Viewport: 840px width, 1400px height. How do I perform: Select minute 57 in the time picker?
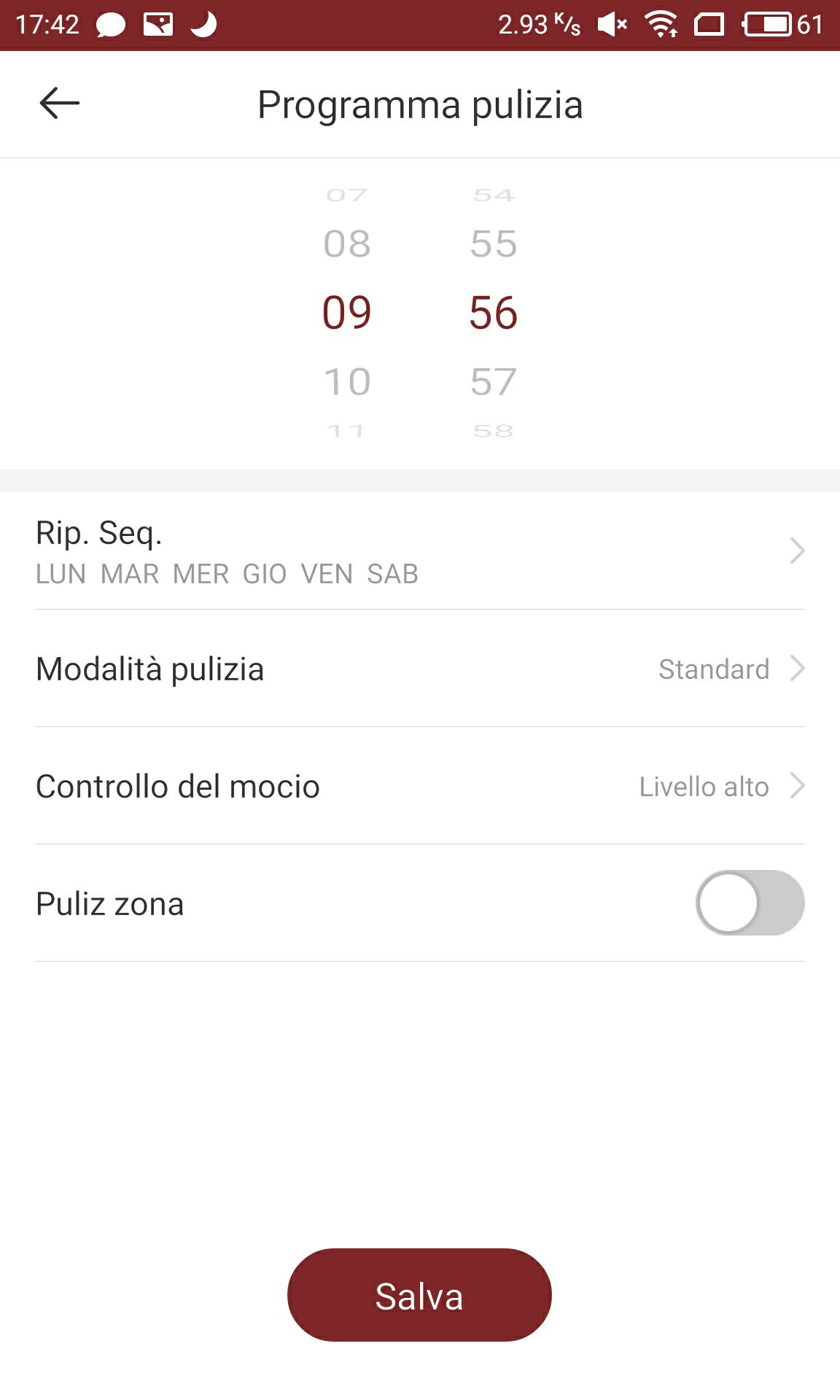tap(494, 381)
